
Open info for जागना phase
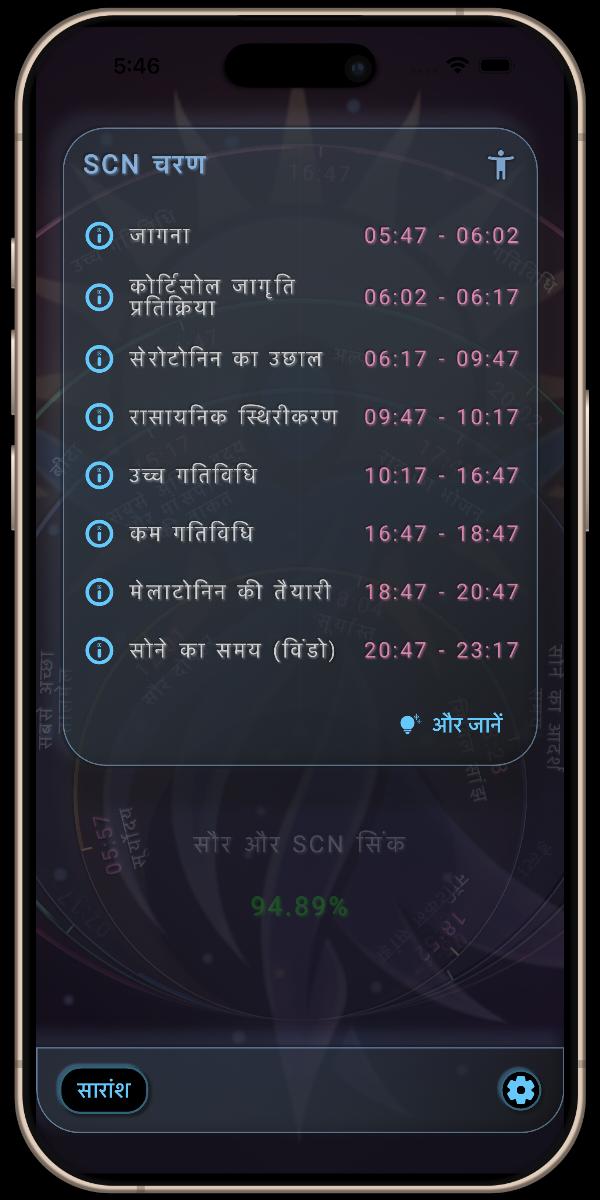(99, 236)
